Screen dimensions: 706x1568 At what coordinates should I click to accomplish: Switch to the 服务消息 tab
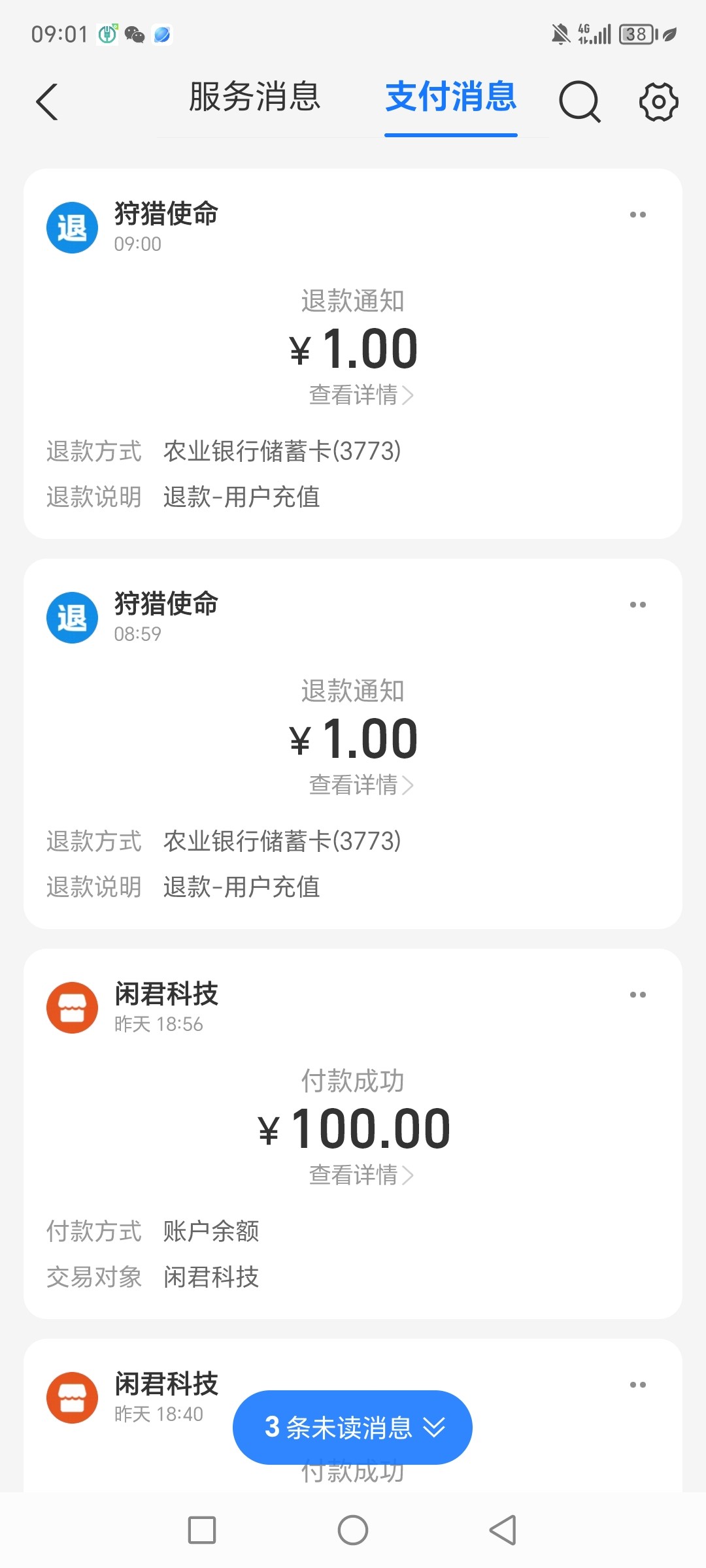tap(254, 97)
